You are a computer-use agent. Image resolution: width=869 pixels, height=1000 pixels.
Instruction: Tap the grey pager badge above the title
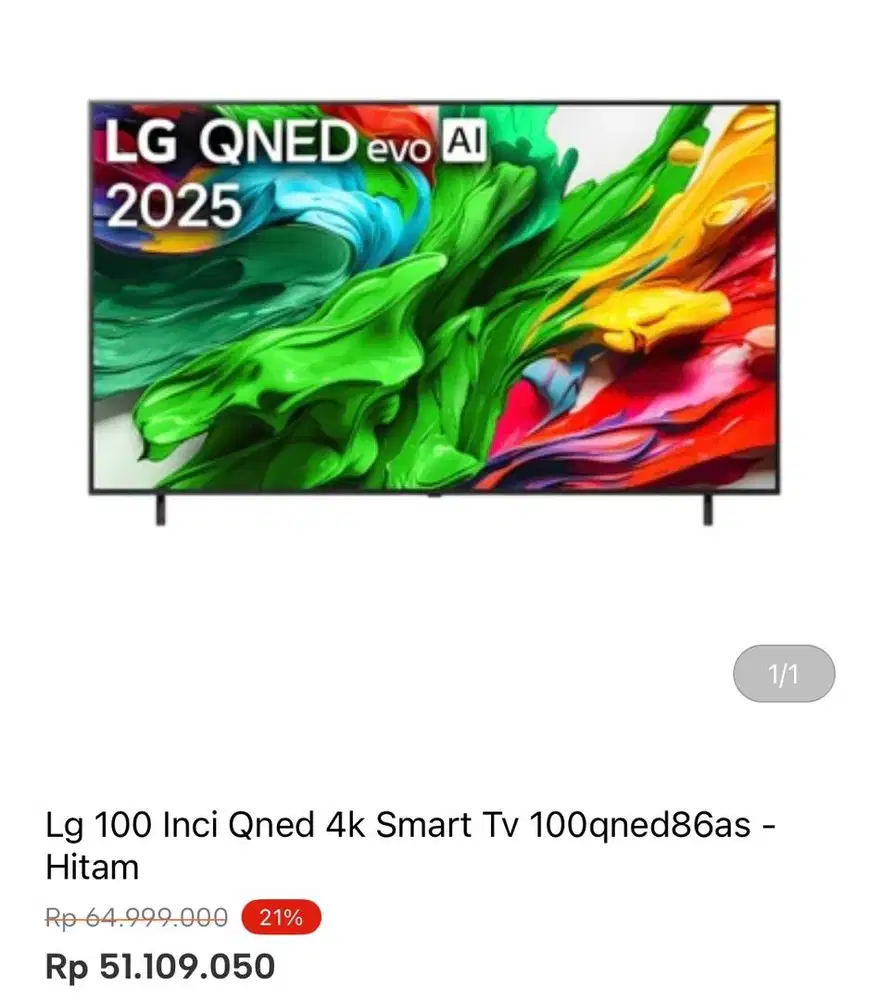783,673
